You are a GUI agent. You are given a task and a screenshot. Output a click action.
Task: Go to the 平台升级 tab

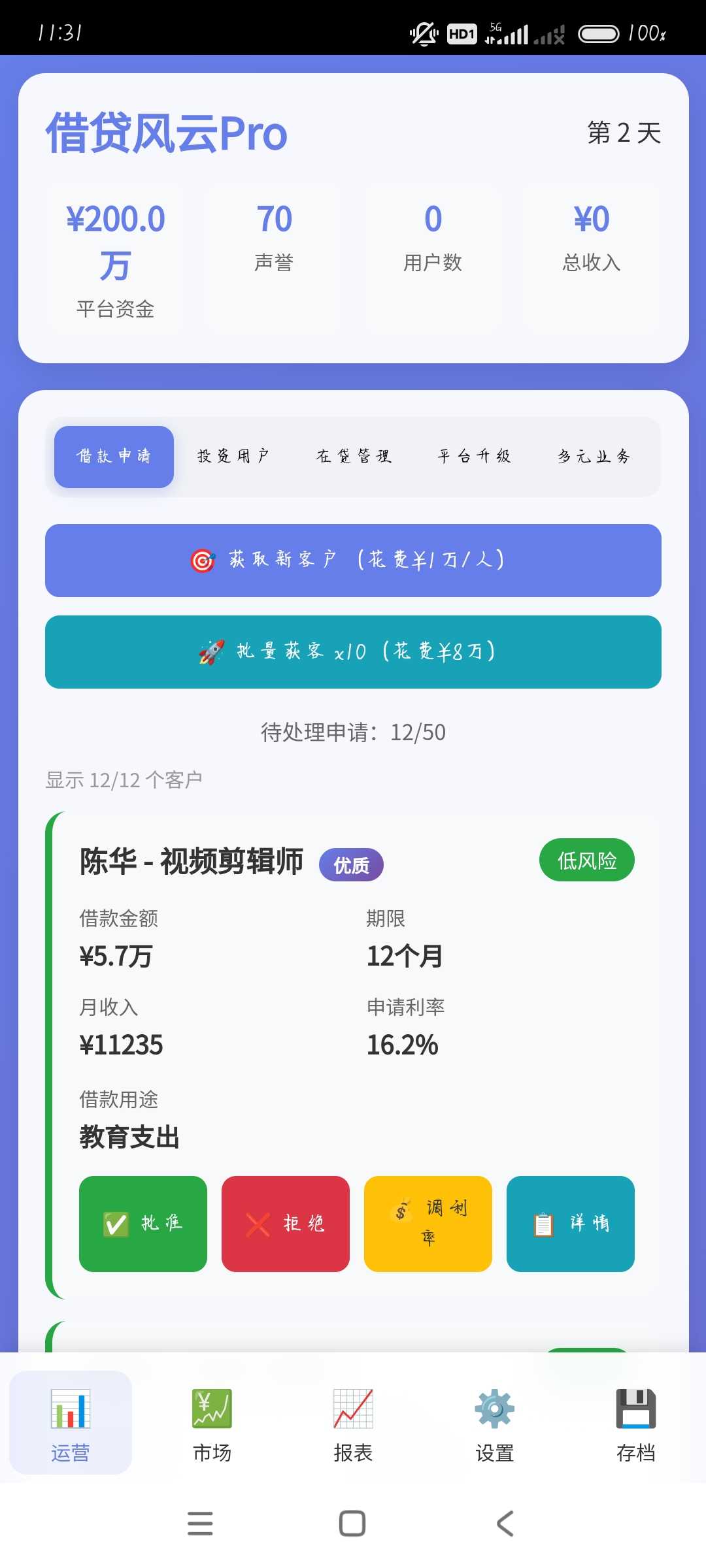(x=474, y=457)
